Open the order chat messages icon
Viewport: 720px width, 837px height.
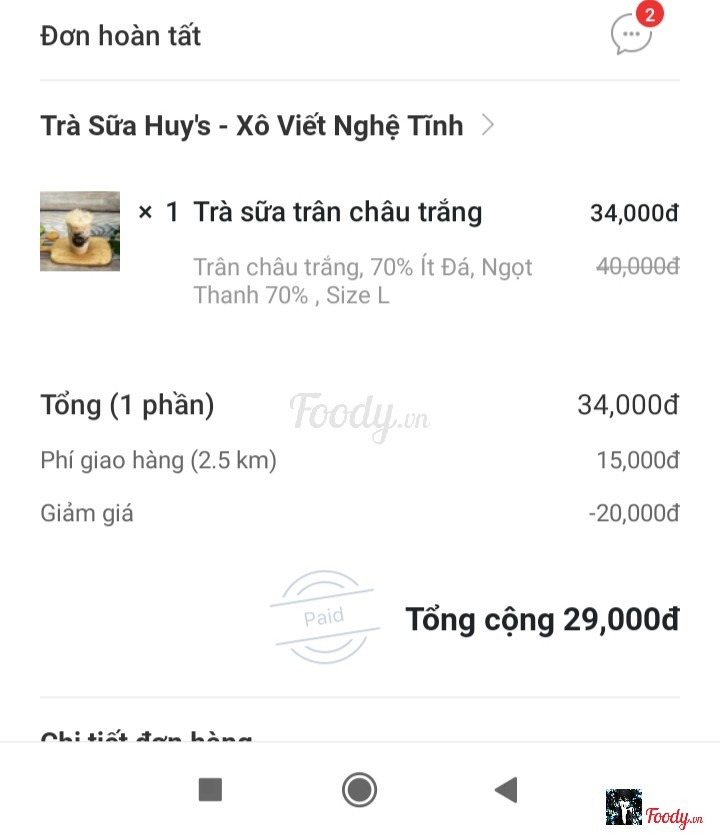[632, 35]
